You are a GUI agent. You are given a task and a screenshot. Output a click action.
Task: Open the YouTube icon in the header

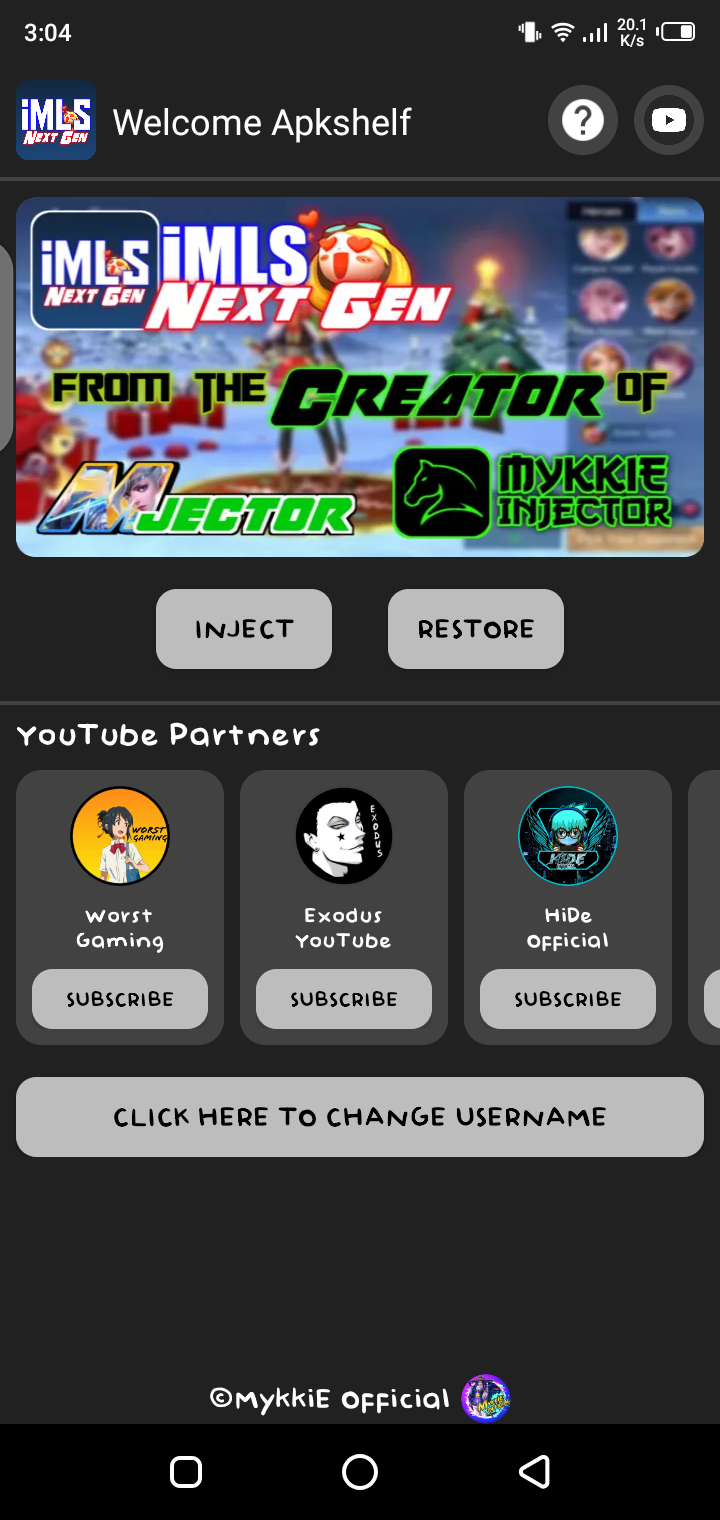[668, 121]
